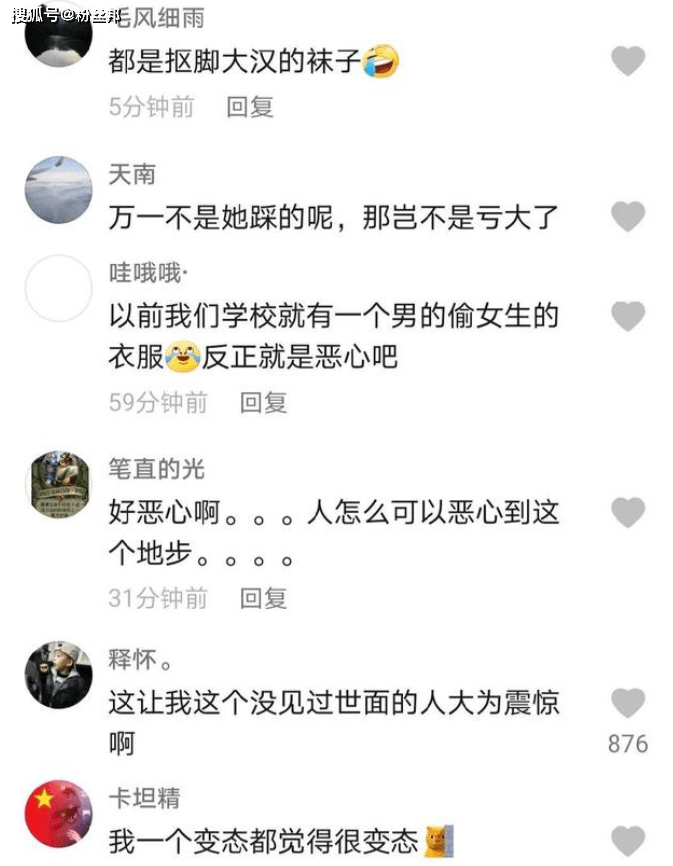Open 哇哦哦's profile avatar
Screen dimensions: 673x866
coord(58,288)
